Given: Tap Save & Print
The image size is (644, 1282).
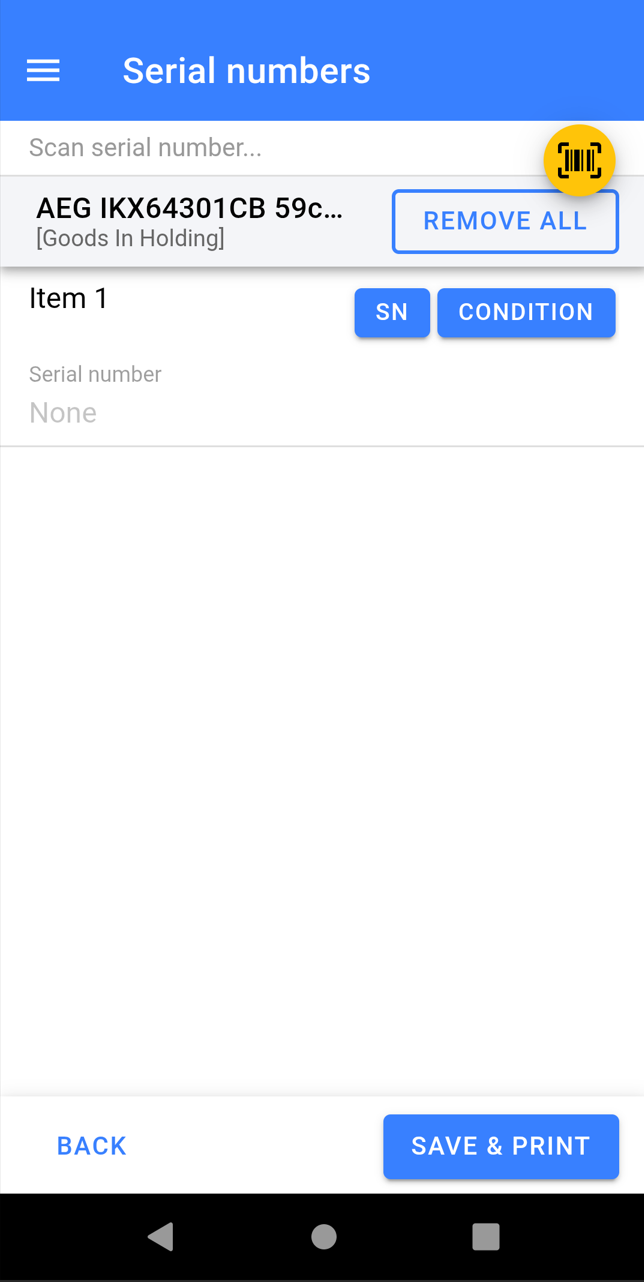Looking at the screenshot, I should coord(501,1146).
